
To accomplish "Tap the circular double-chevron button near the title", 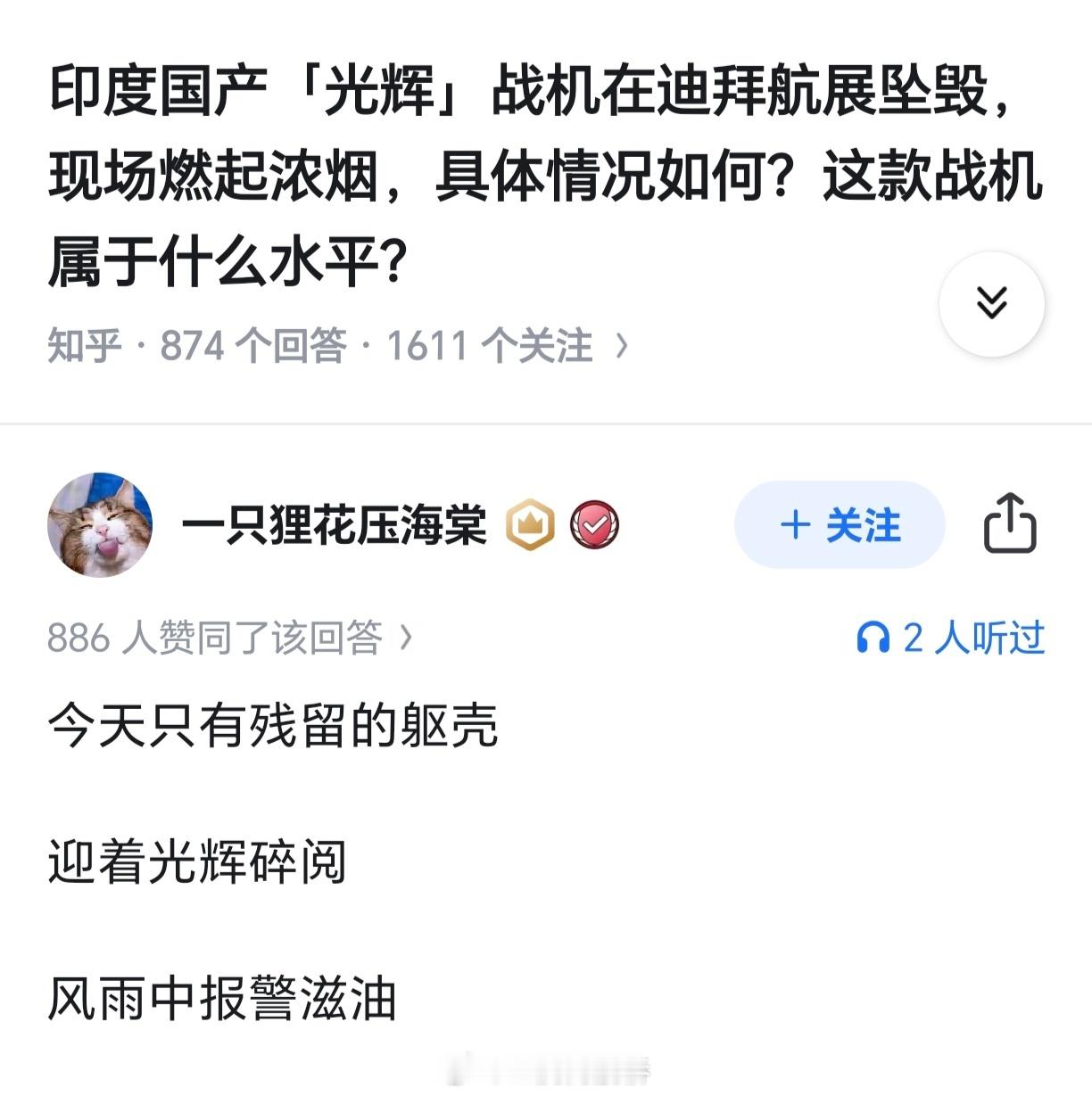I will (990, 303).
